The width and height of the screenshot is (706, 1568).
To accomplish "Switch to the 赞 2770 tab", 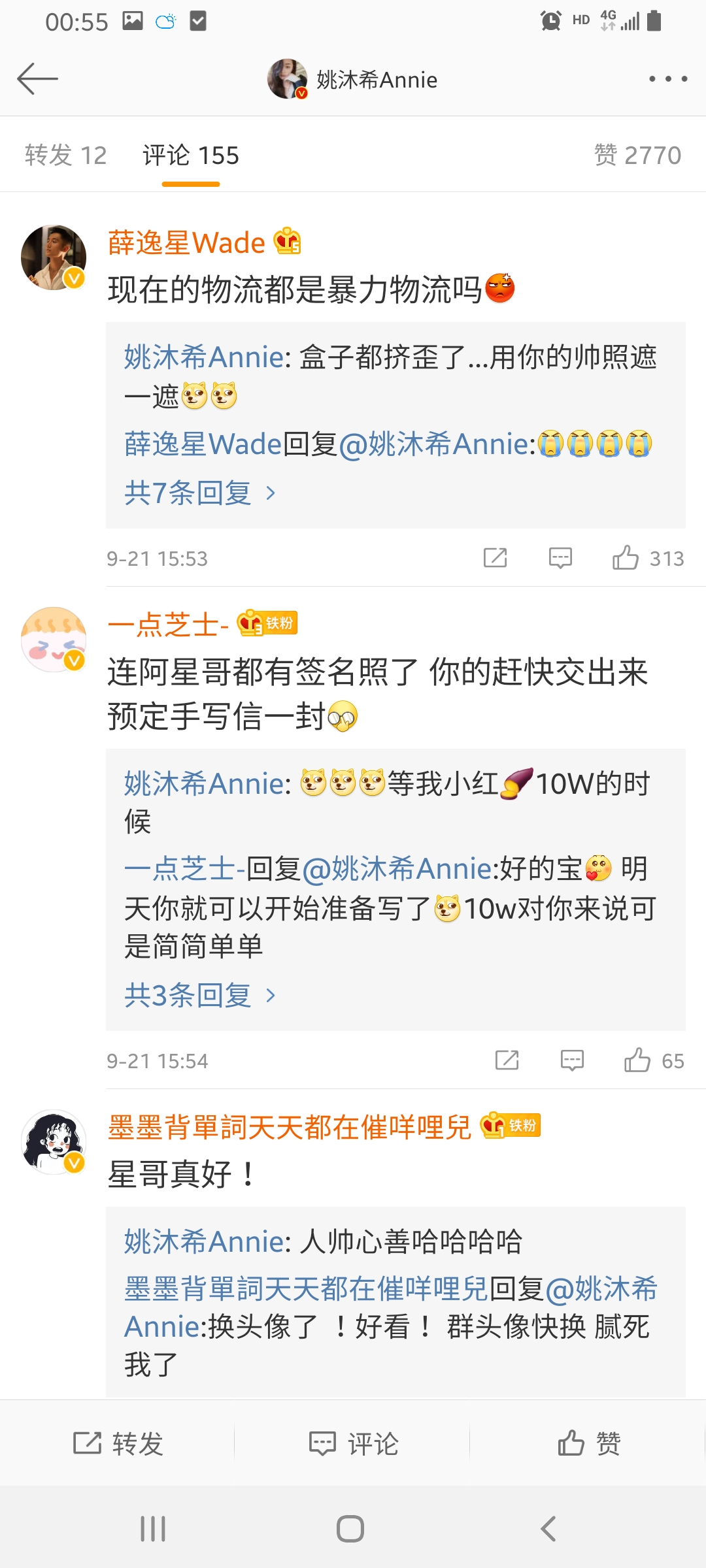I will point(637,155).
